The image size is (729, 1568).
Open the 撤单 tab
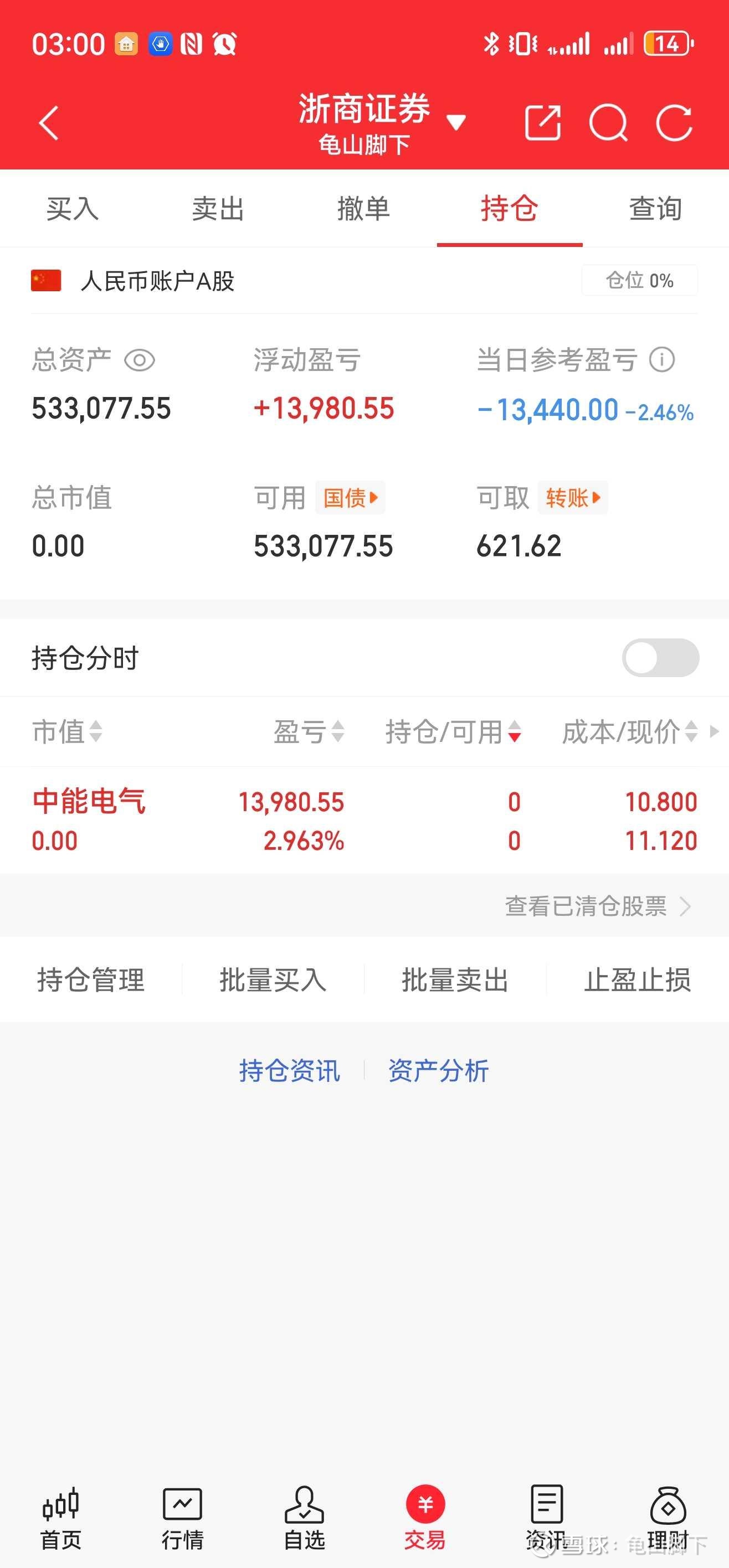[x=363, y=209]
